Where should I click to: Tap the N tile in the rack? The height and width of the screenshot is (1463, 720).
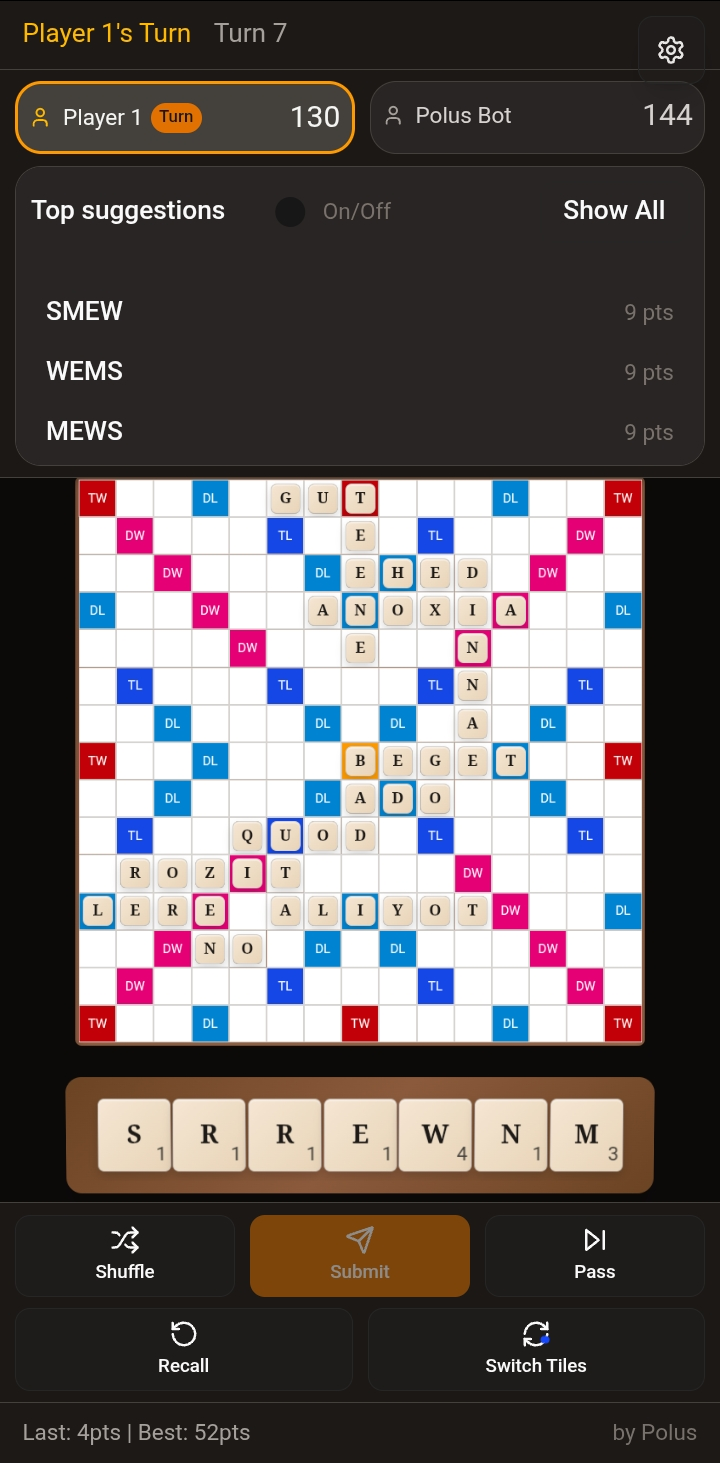[x=511, y=1135]
